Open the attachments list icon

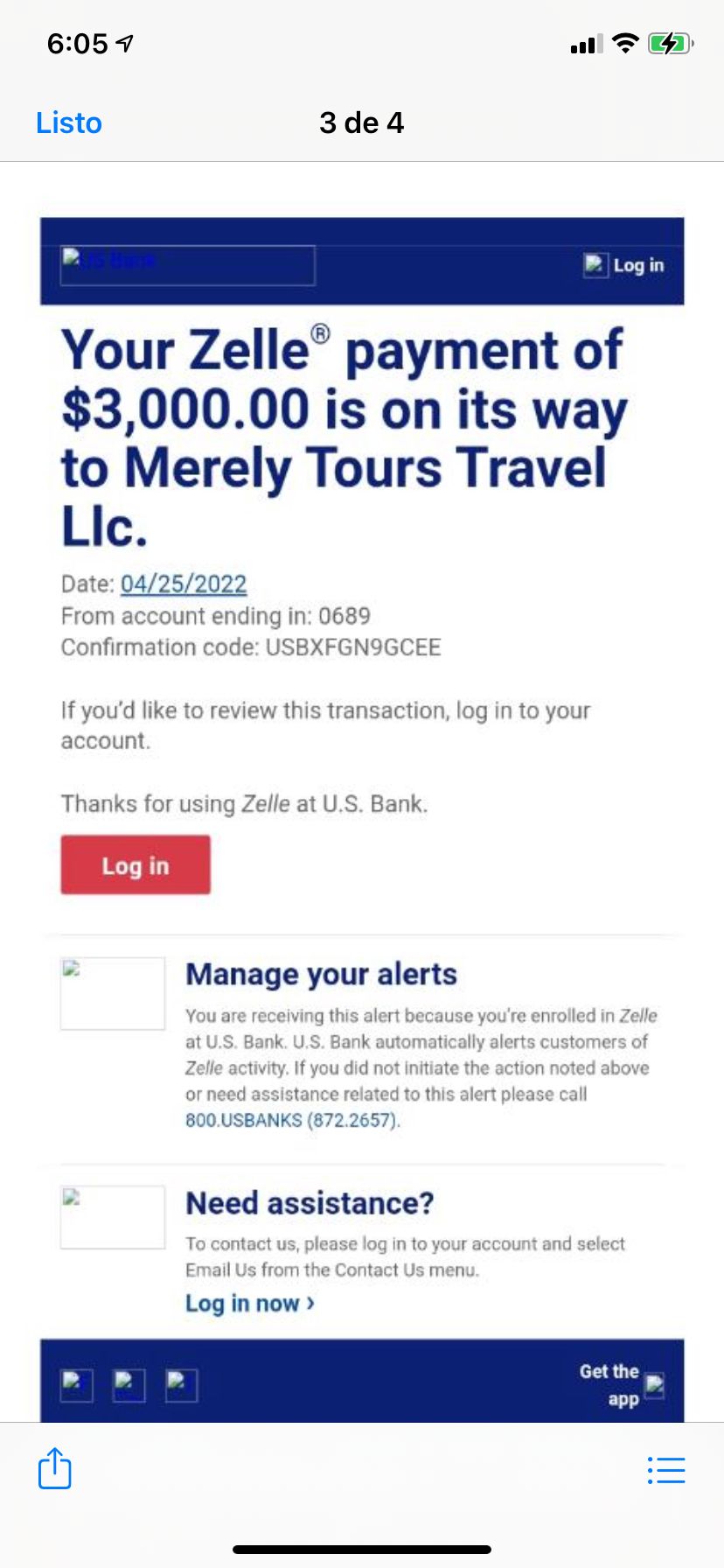(666, 1470)
